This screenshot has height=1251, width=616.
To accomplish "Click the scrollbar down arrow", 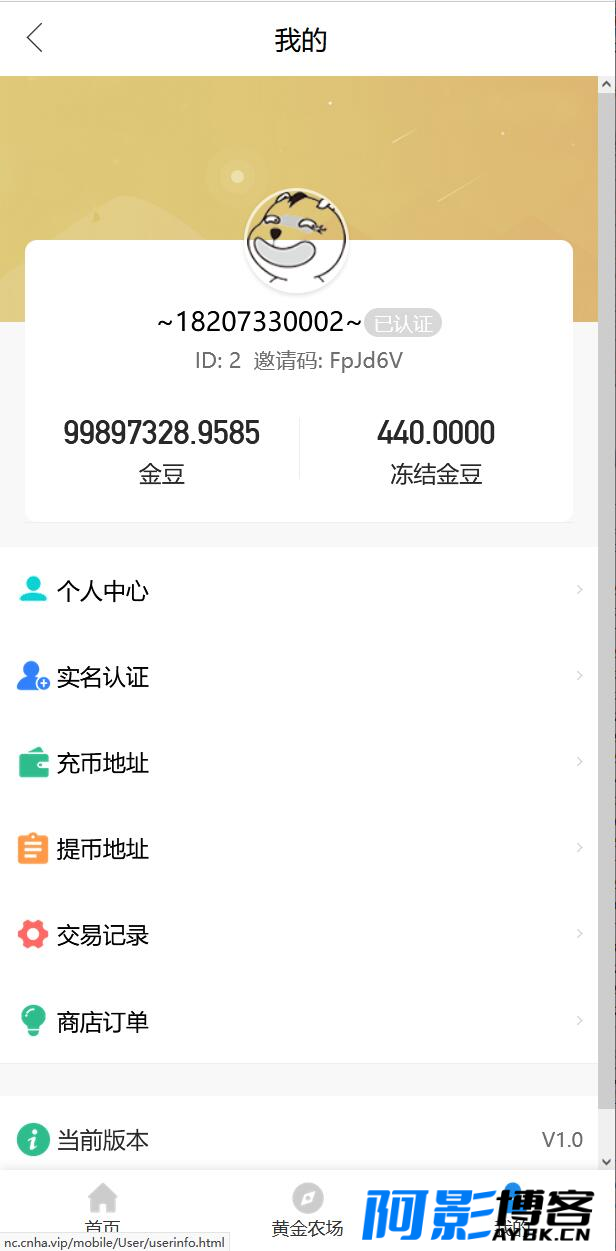I will pos(606,1161).
